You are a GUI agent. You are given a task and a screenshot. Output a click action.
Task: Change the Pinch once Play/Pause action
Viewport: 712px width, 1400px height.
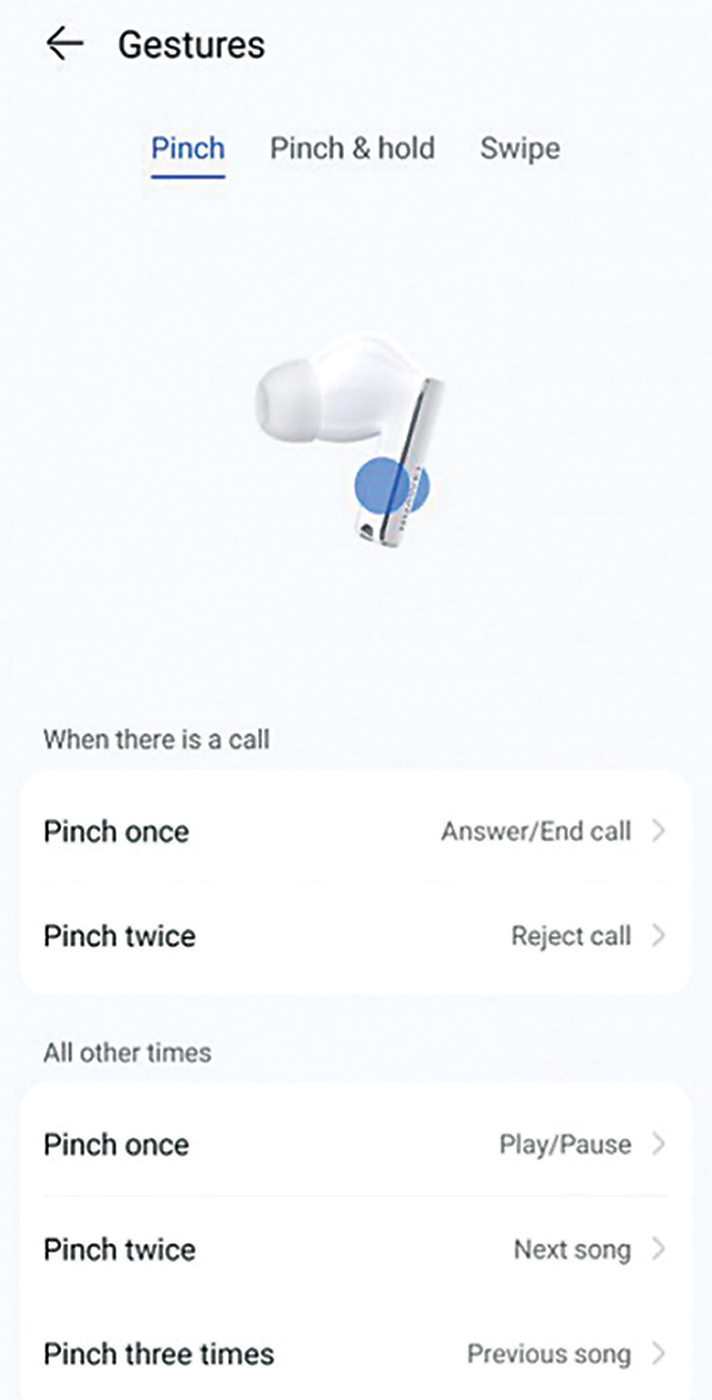(355, 1145)
